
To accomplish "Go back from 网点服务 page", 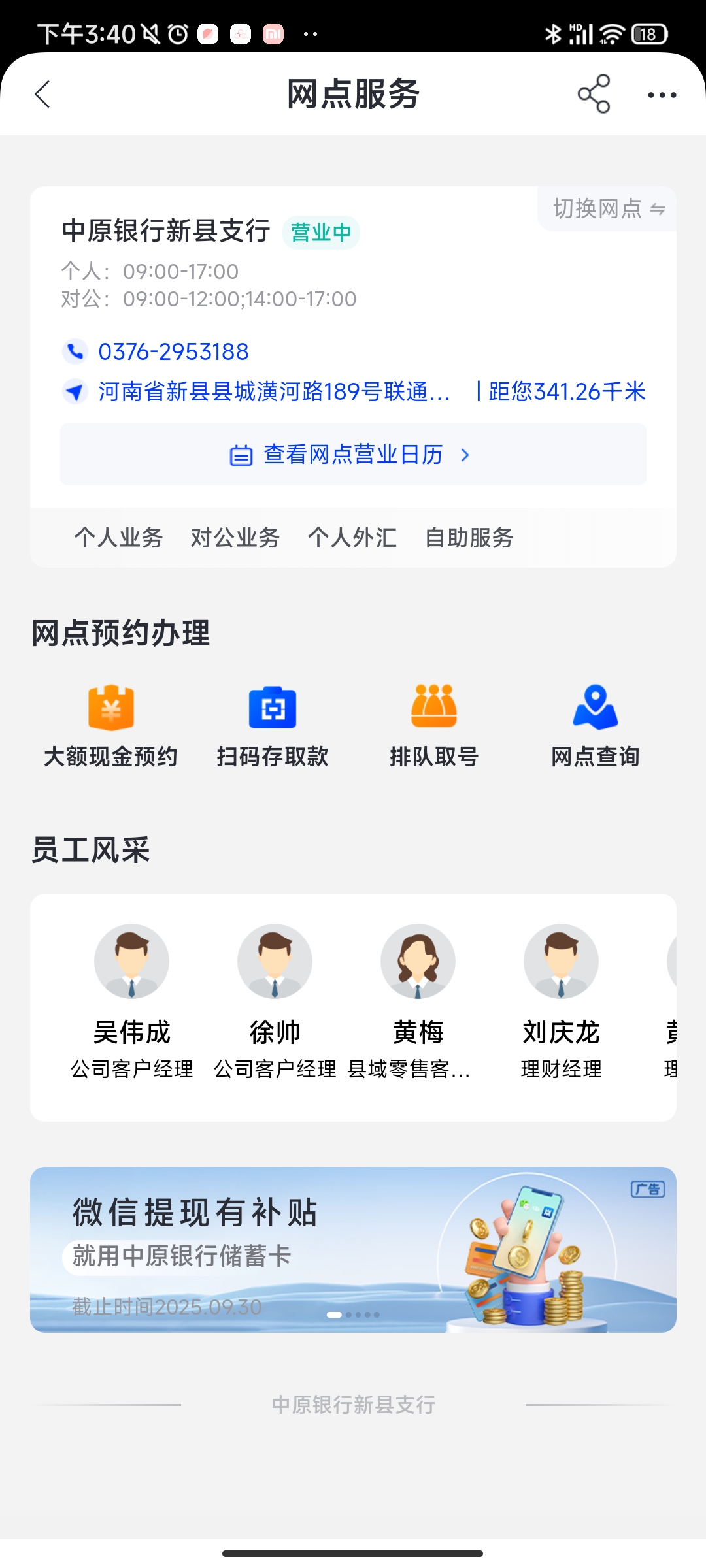I will 43,95.
